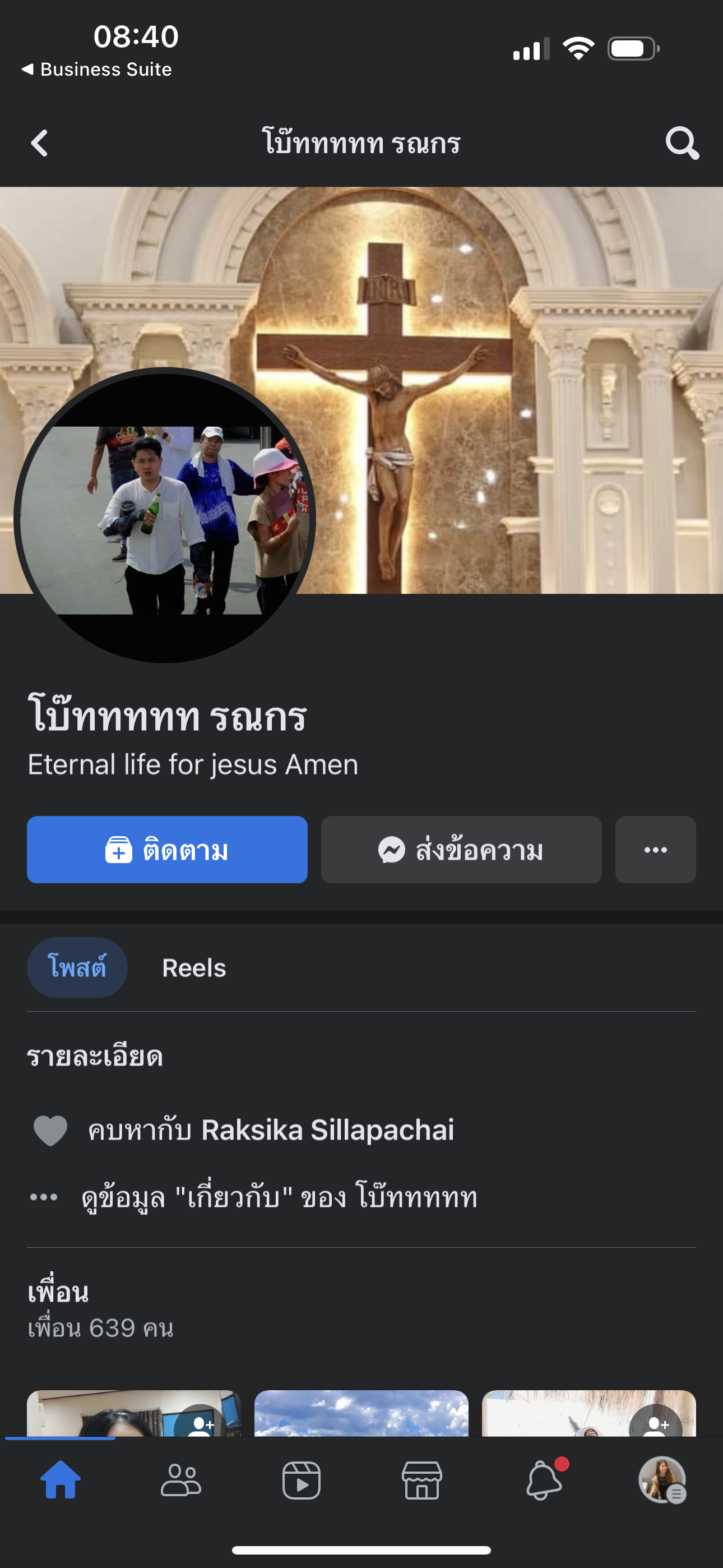The image size is (723, 1568).
Task: Return to Business Suite app
Action: point(98,70)
